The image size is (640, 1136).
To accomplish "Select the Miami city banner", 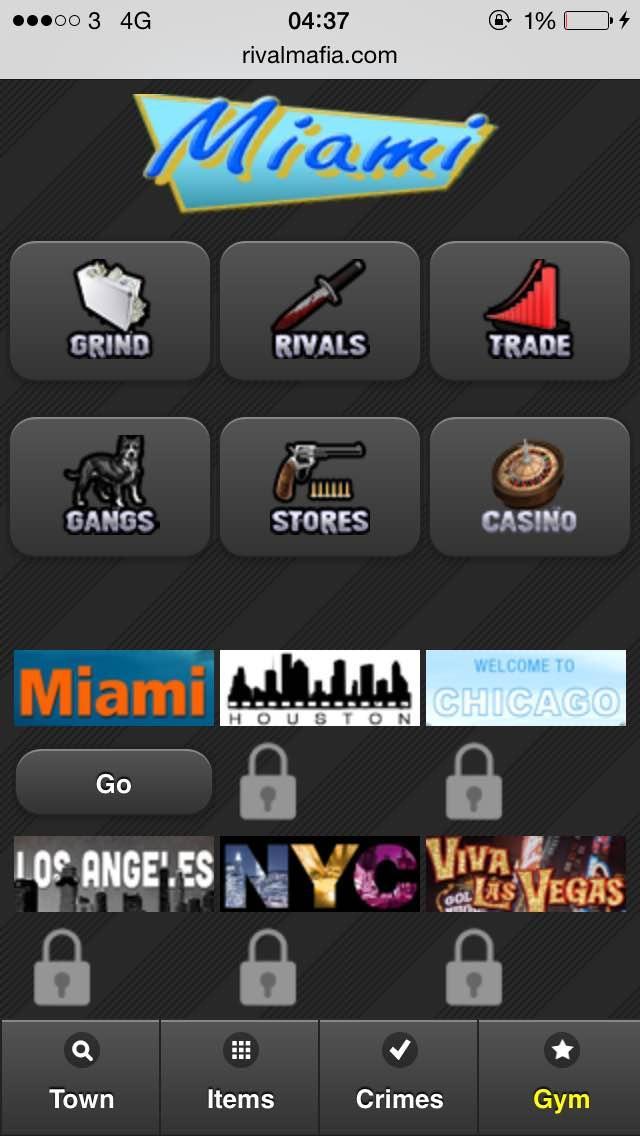I will click(x=114, y=688).
